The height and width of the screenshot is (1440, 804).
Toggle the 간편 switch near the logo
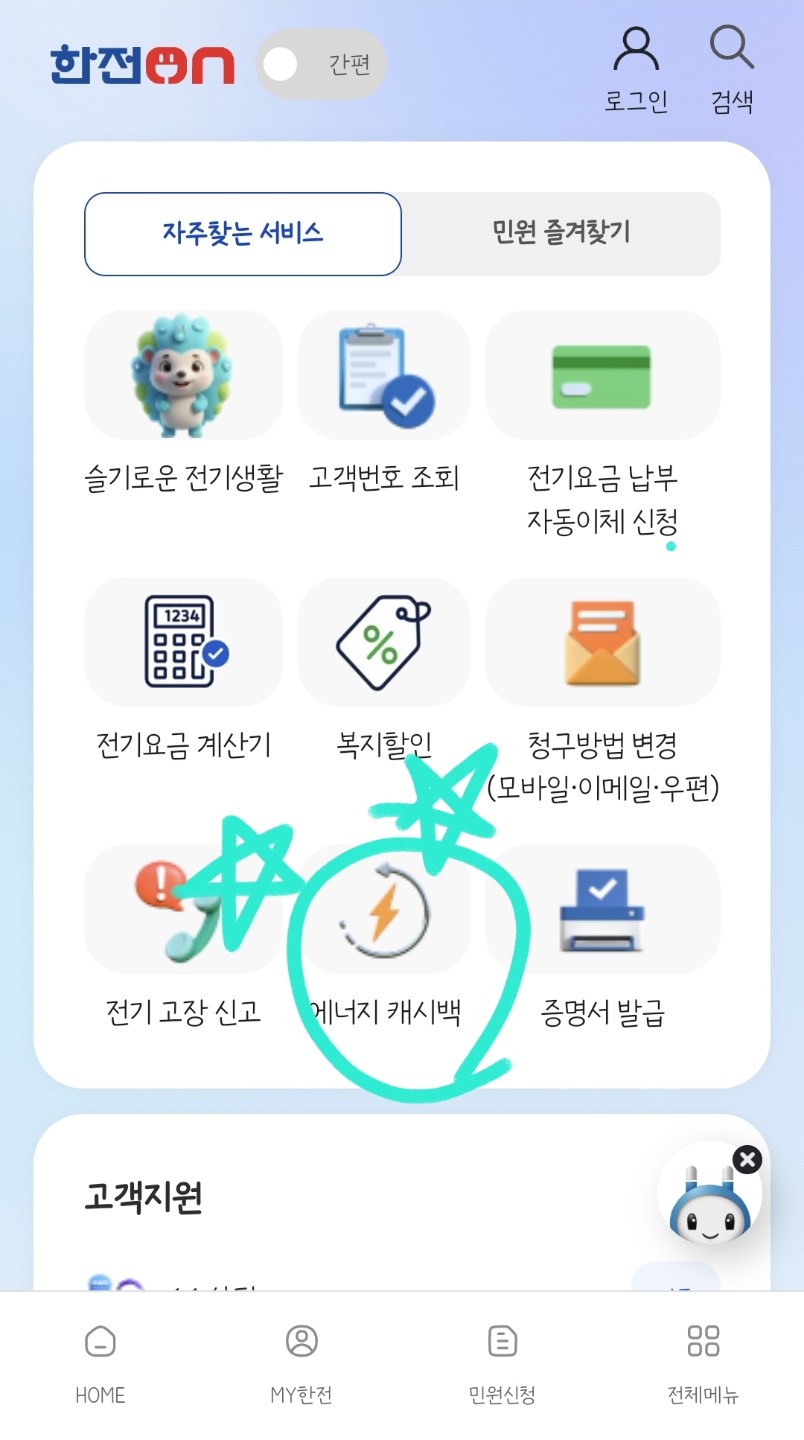click(x=318, y=64)
